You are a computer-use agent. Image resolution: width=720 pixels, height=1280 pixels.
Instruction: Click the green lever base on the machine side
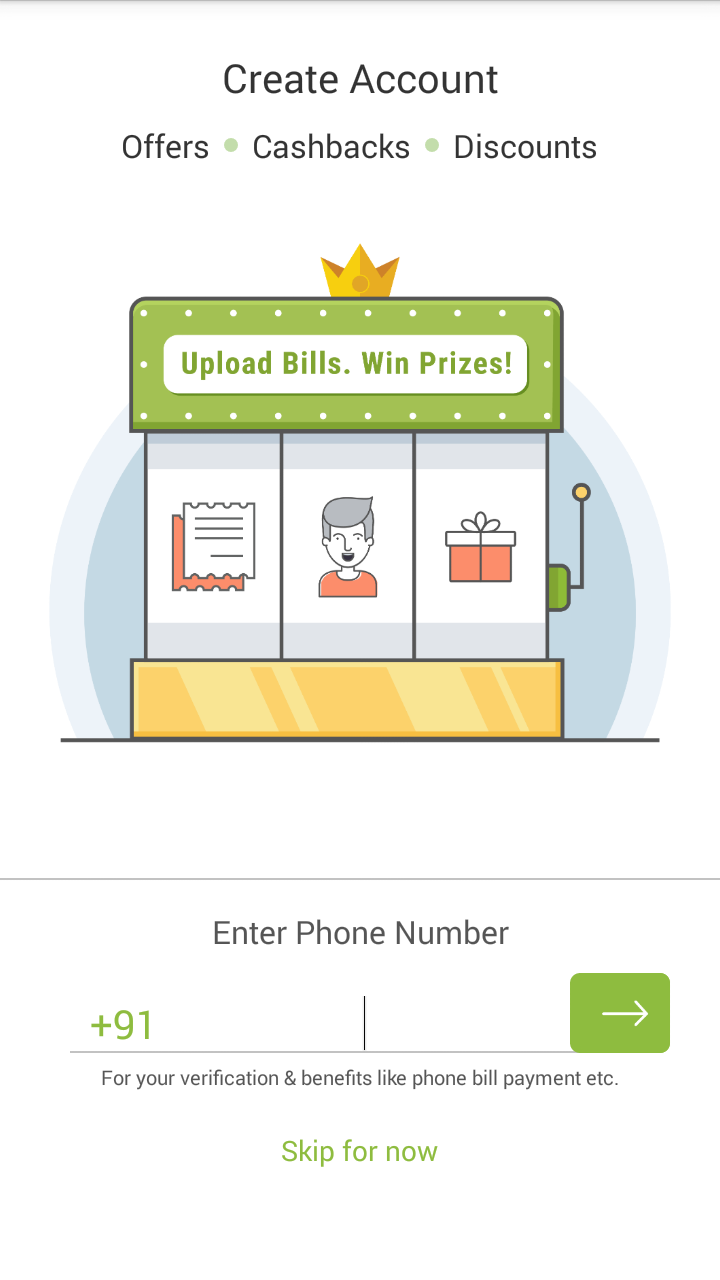[x=557, y=590]
